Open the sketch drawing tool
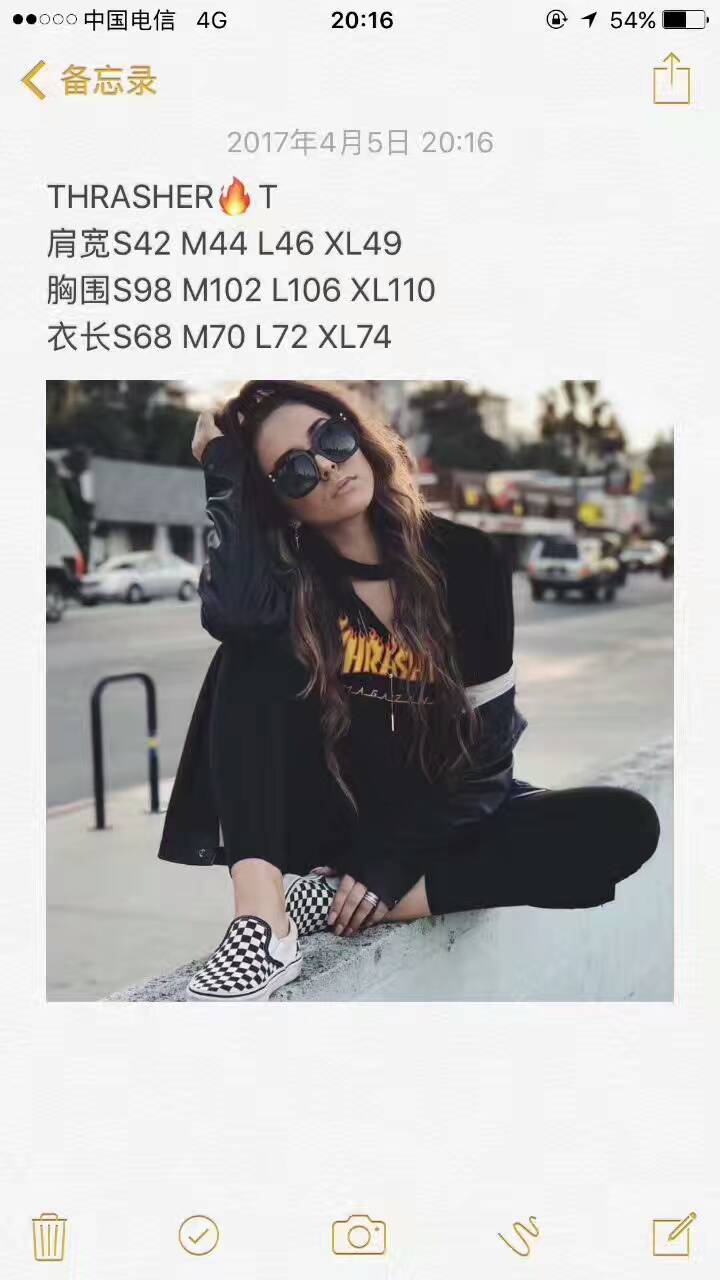Screen dimensions: 720x1280 pos(519,1236)
